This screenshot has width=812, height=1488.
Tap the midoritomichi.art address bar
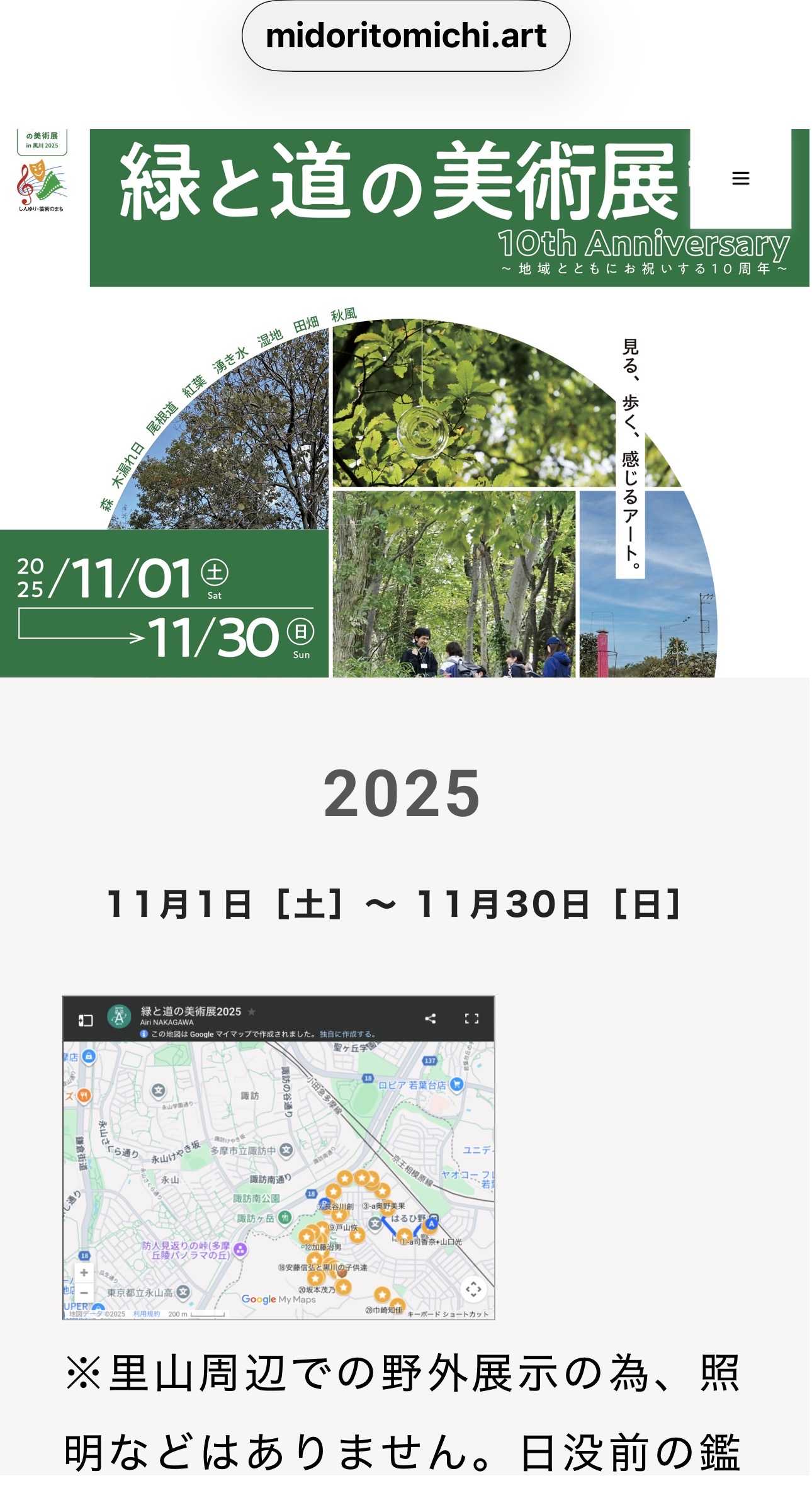(406, 36)
